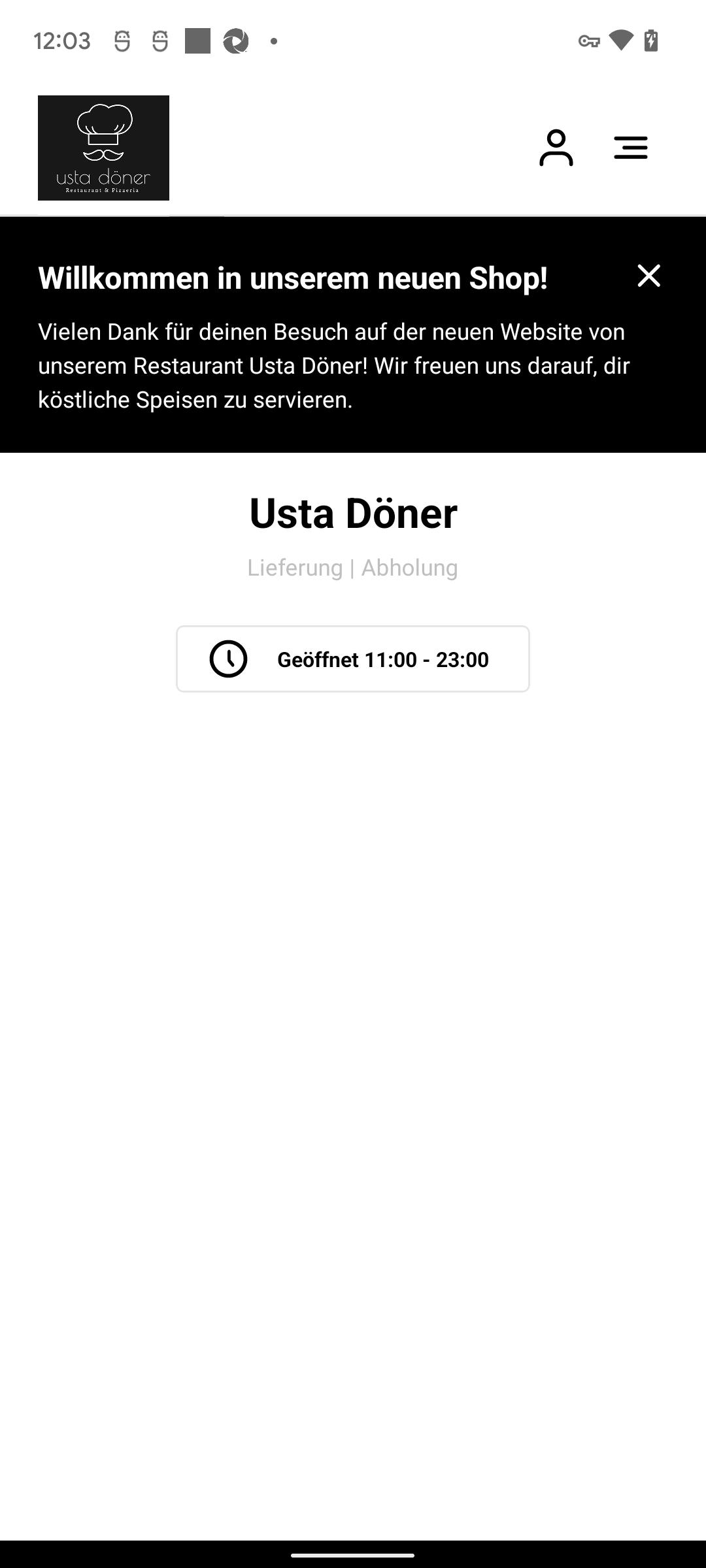Open the user account icon
This screenshot has height=1568, width=706.
point(556,148)
